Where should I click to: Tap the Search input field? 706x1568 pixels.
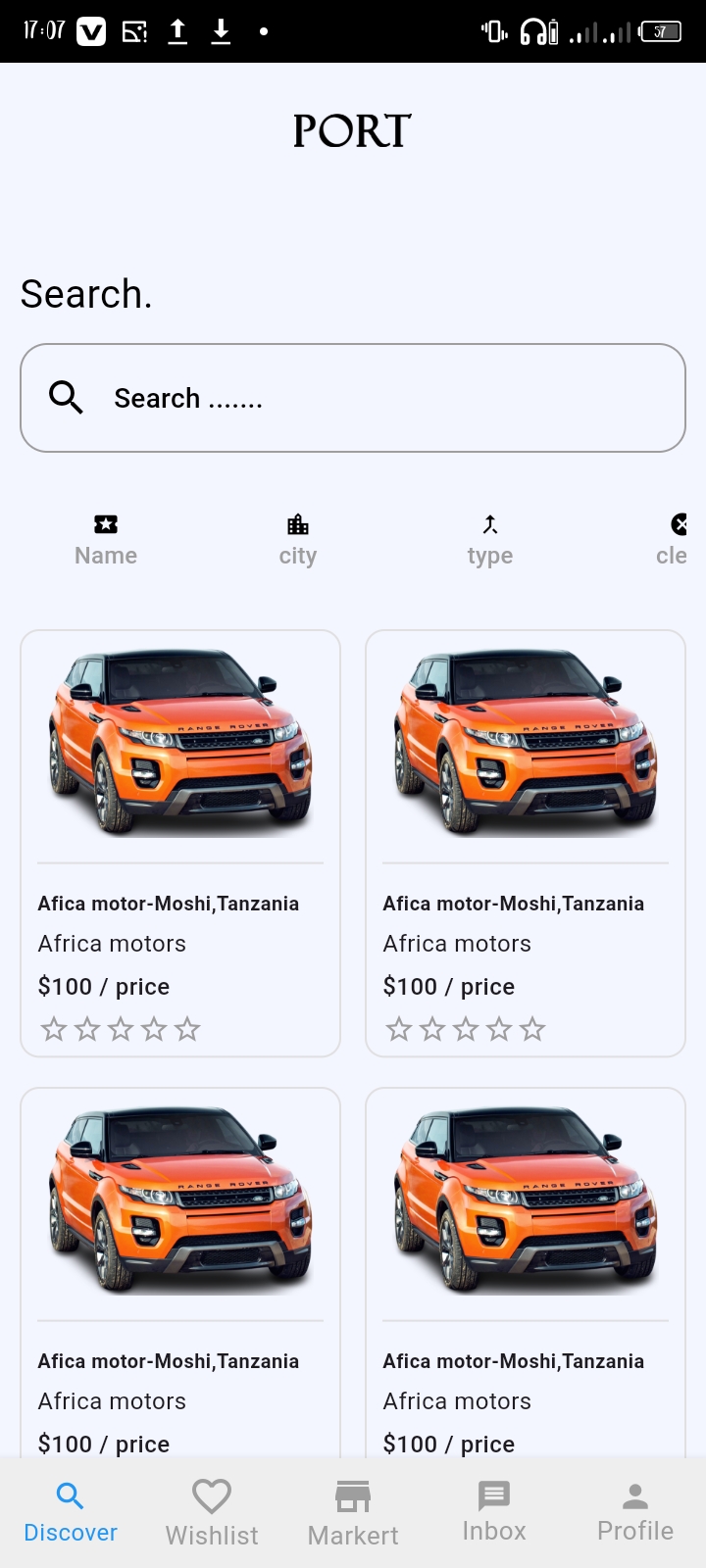pos(352,397)
